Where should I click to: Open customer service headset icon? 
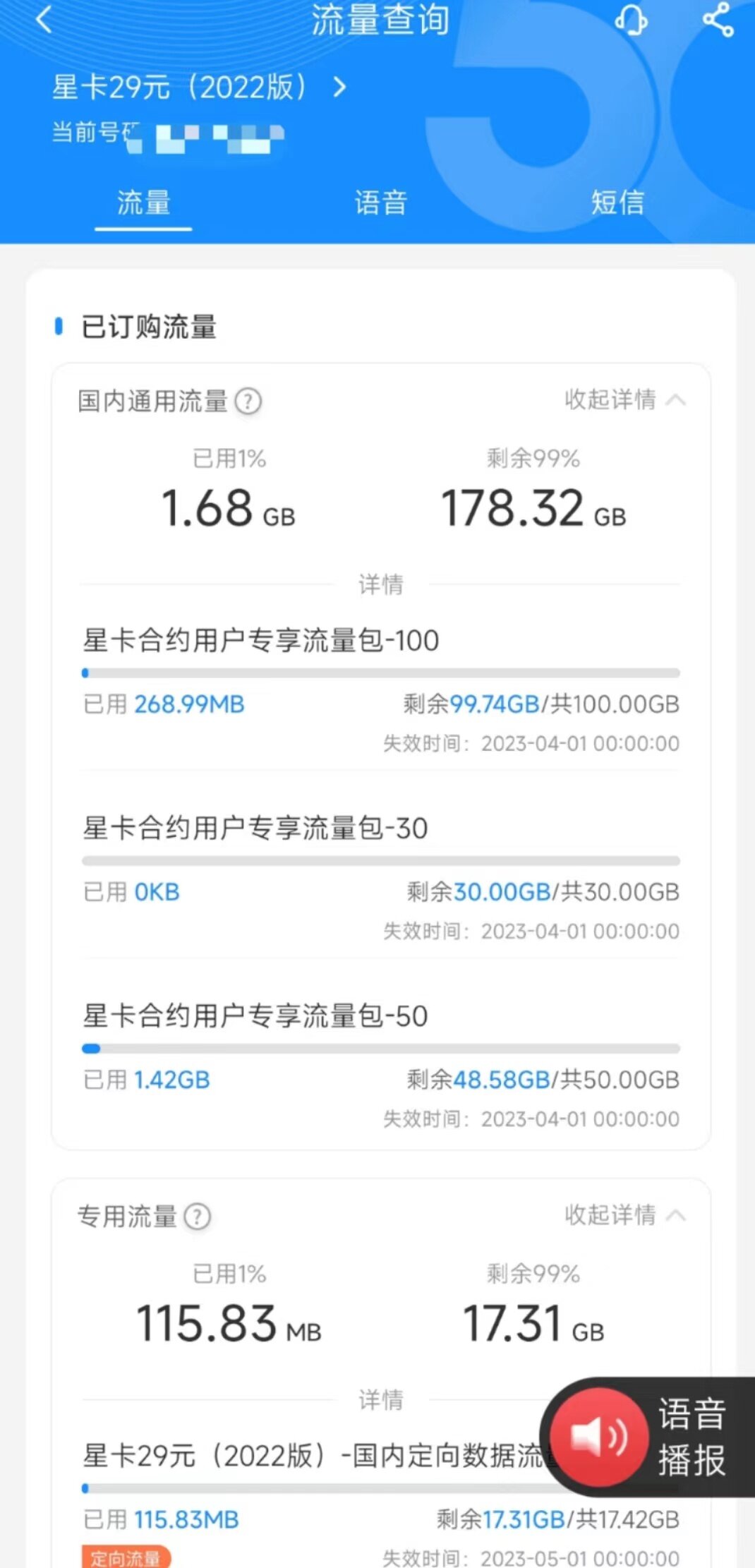point(631,19)
